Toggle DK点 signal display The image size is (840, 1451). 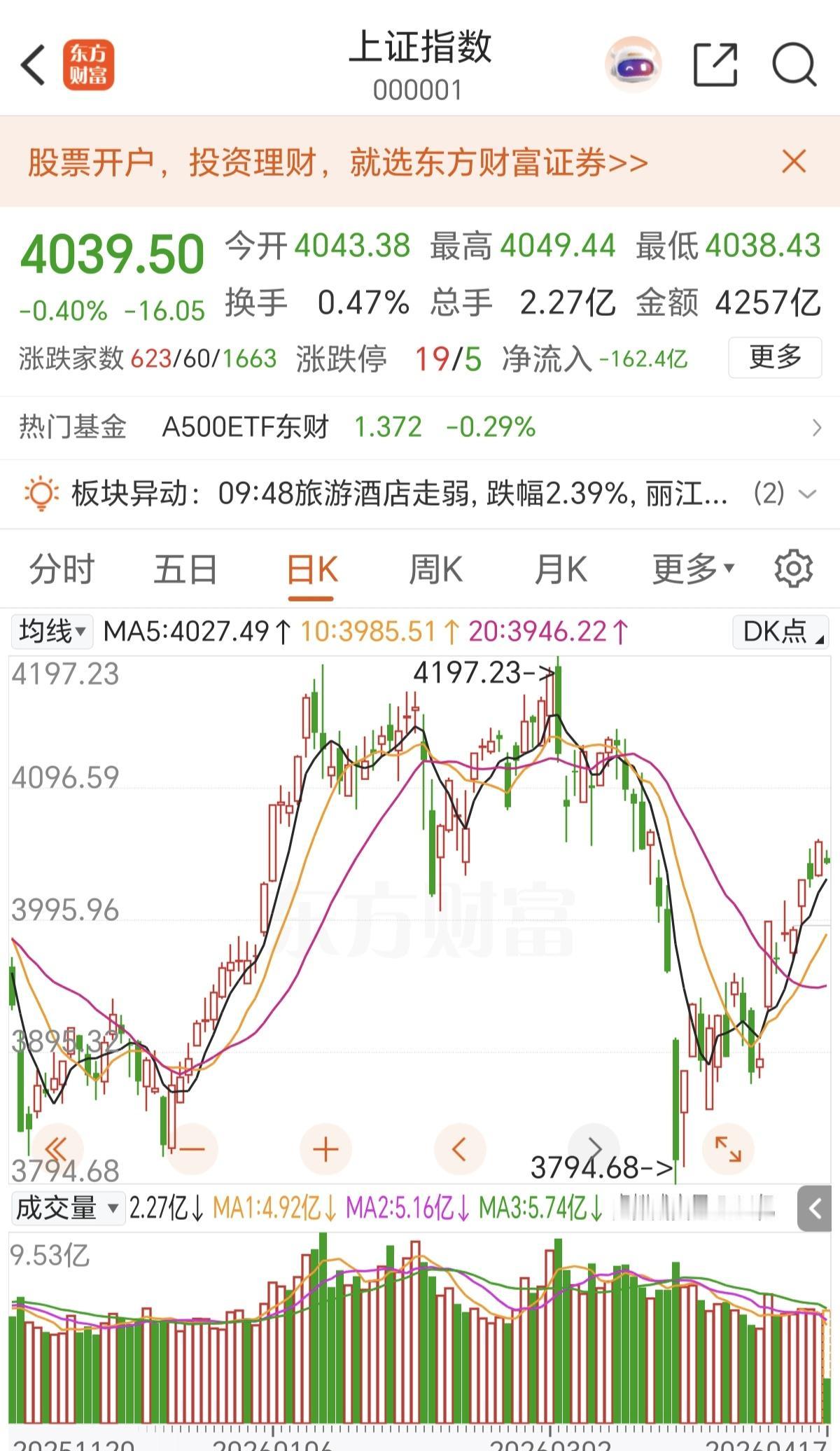click(x=780, y=632)
